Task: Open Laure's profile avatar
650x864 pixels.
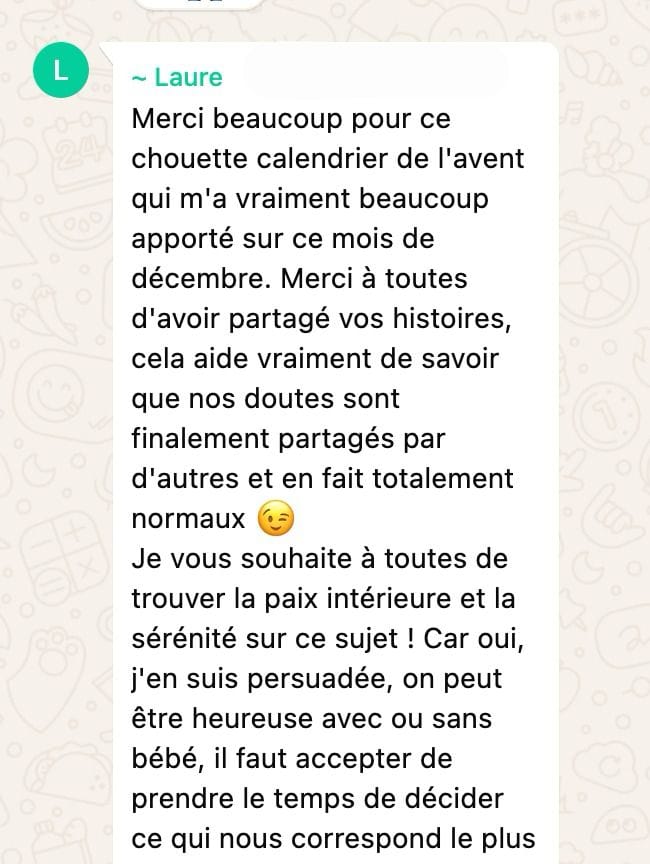Action: tap(61, 71)
